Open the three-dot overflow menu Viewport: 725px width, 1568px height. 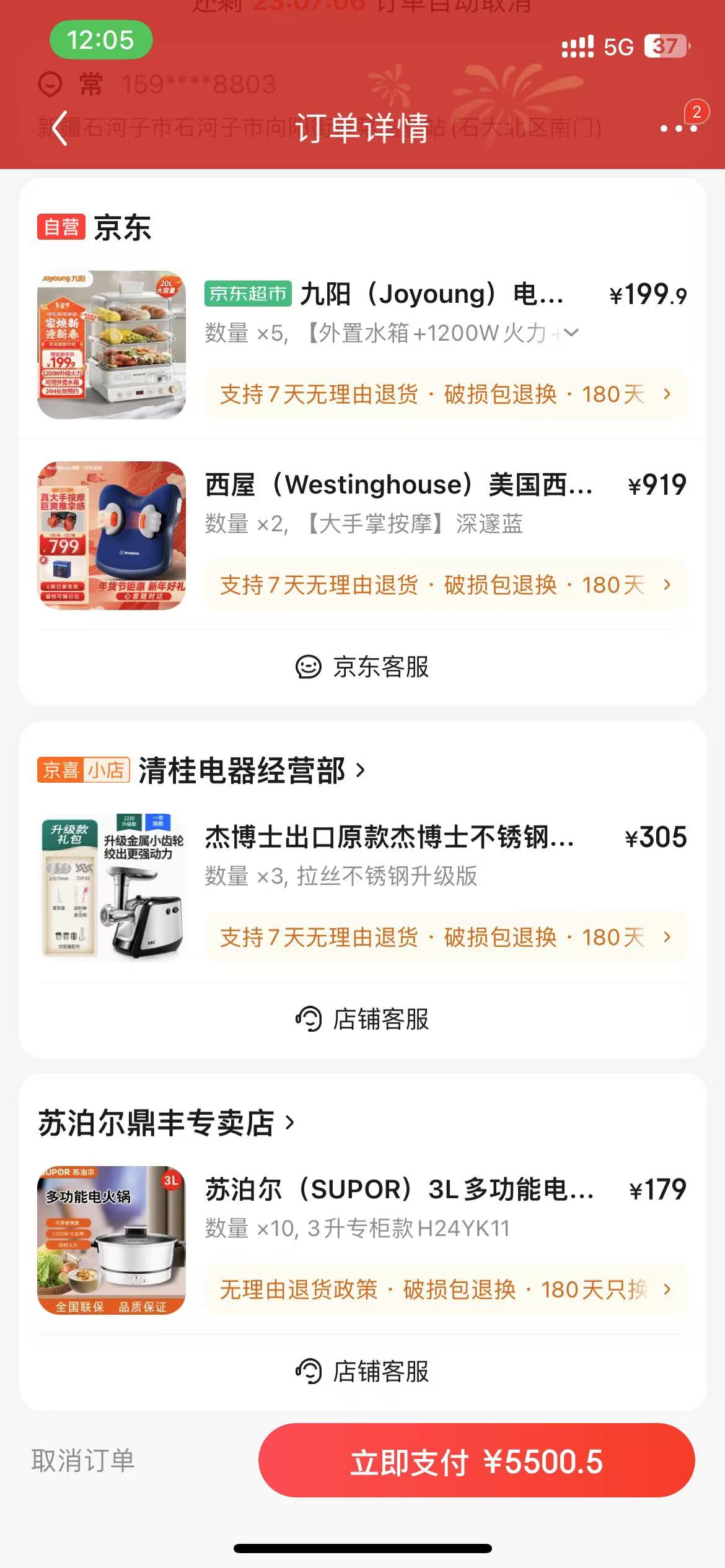point(678,128)
